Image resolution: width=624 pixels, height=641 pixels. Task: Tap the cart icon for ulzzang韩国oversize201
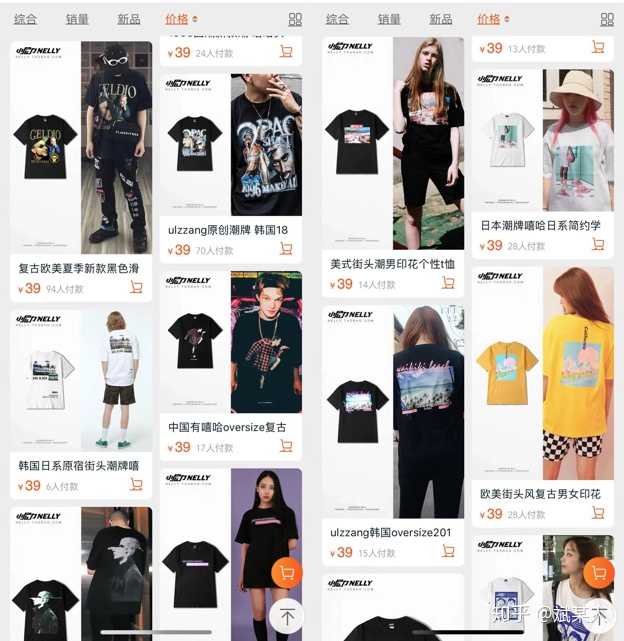(448, 552)
